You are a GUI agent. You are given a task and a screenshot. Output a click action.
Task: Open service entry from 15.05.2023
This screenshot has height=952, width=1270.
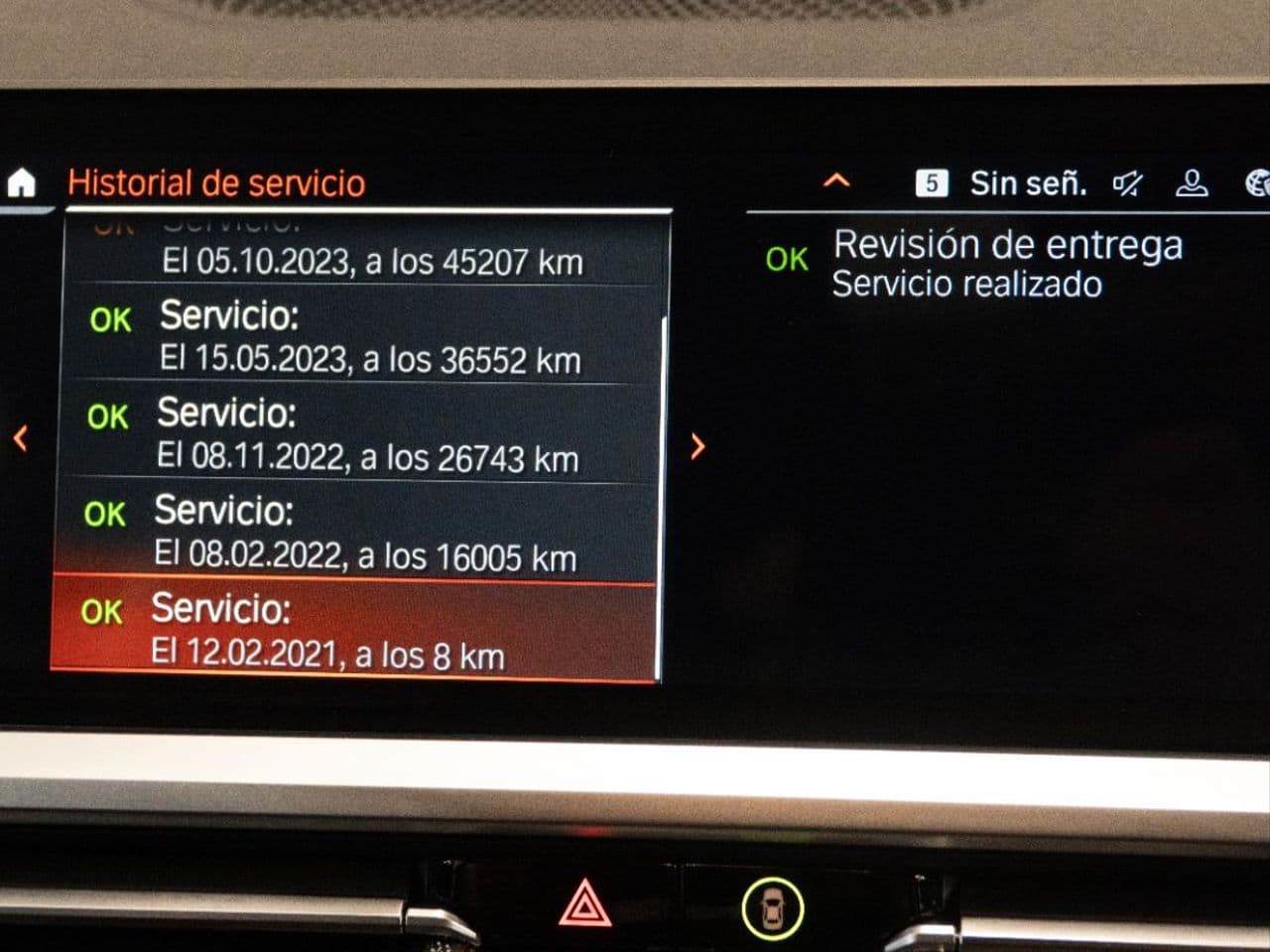pyautogui.click(x=367, y=337)
